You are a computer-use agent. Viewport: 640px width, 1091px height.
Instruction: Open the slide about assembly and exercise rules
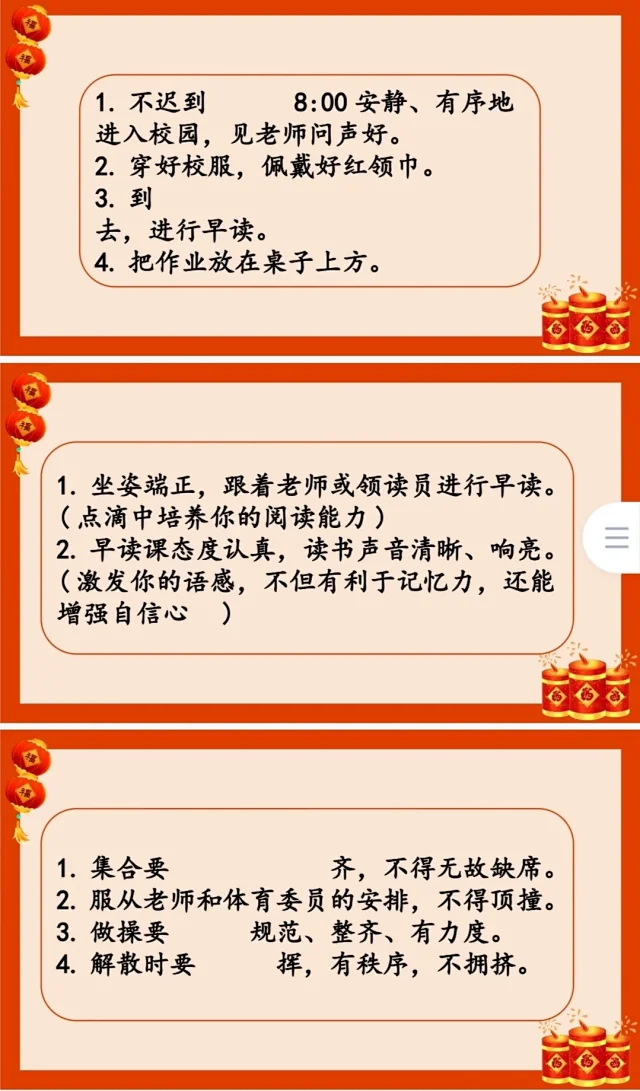310,910
